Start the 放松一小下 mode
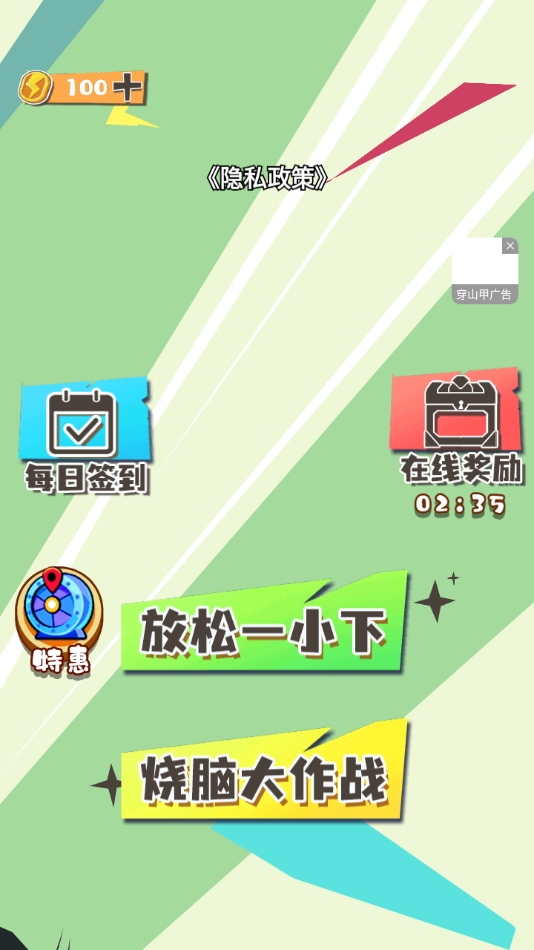The image size is (534, 950). click(x=264, y=623)
